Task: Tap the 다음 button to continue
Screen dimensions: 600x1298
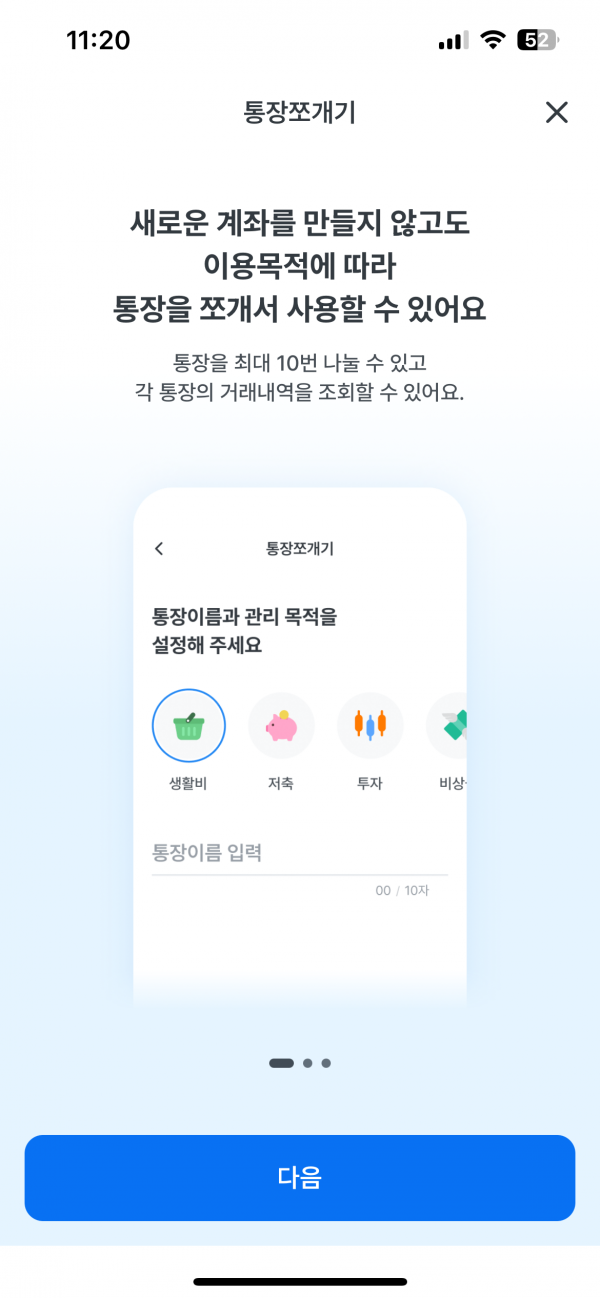Action: (300, 1177)
